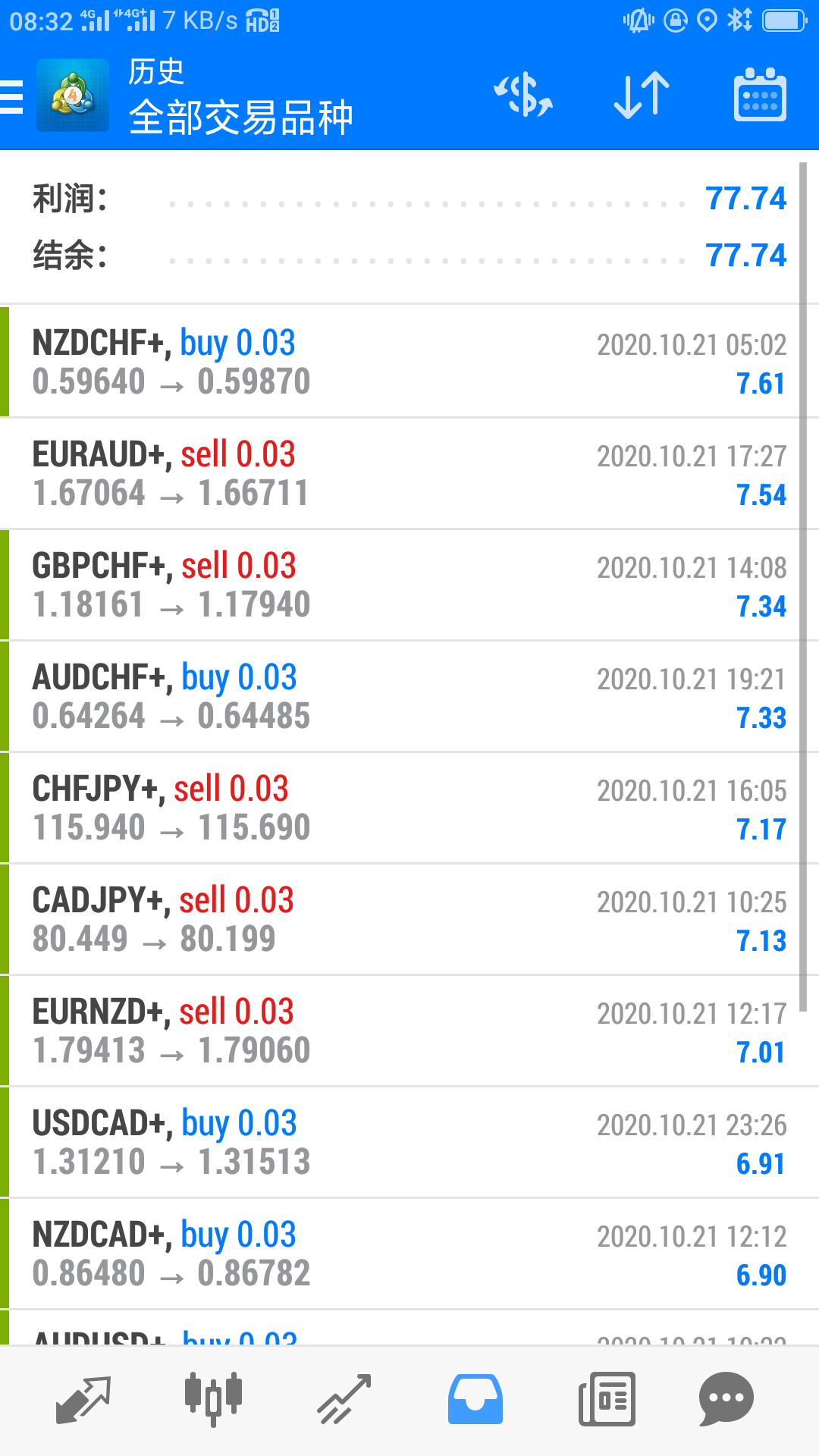This screenshot has height=1456, width=819.
Task: Change the history sort order
Action: [x=642, y=96]
